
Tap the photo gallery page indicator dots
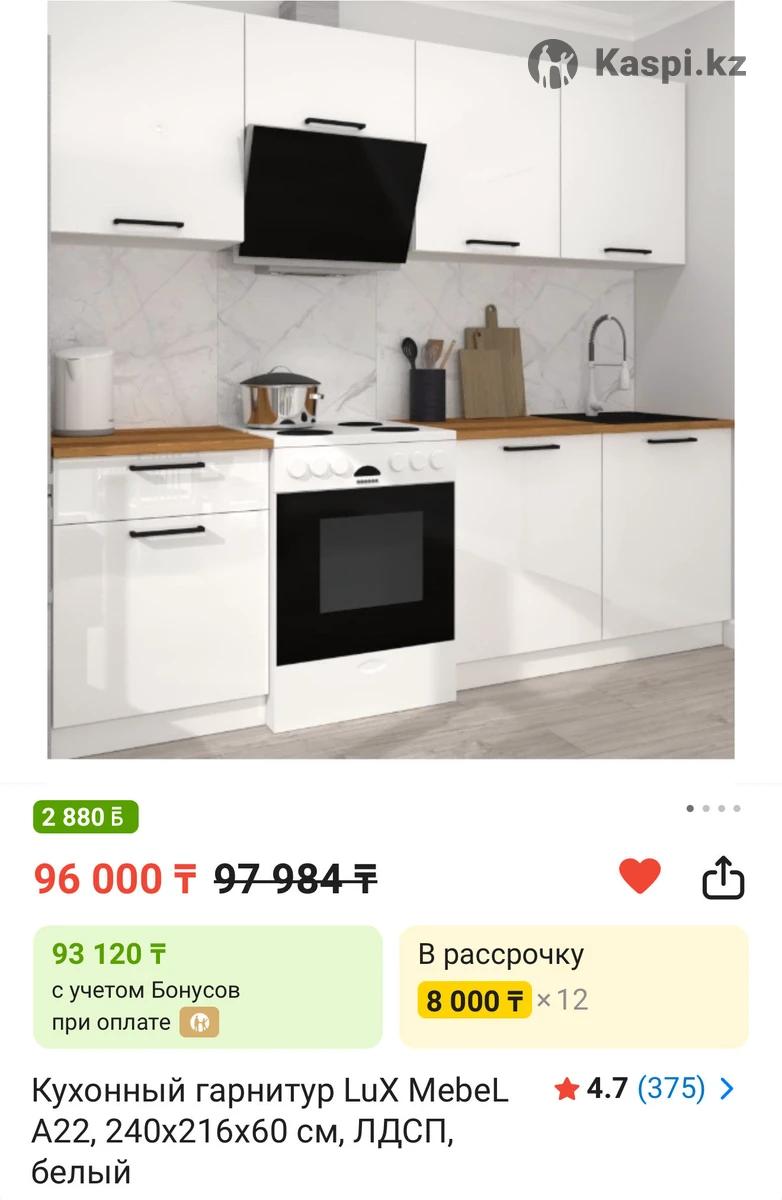713,808
